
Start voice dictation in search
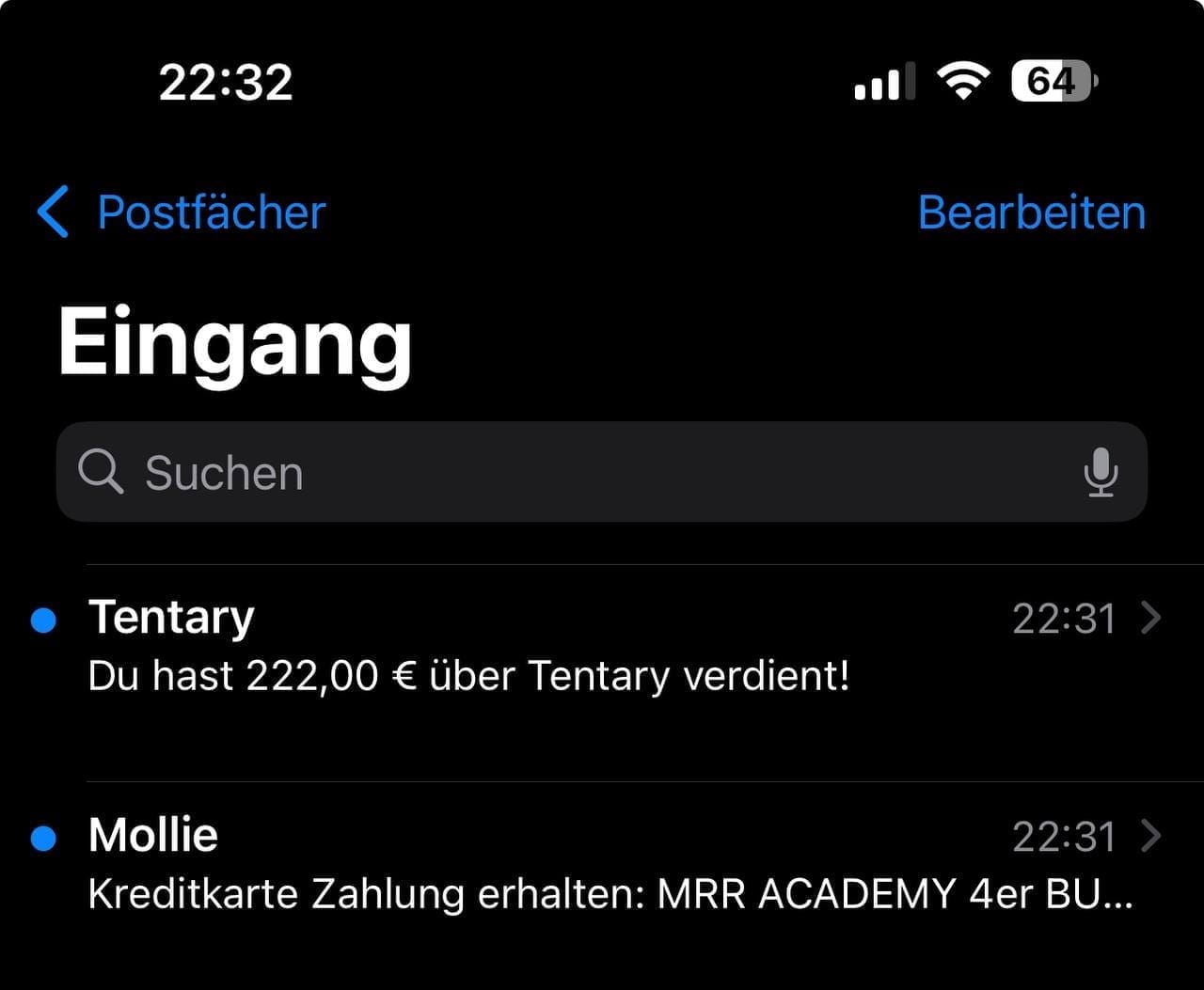(1100, 472)
